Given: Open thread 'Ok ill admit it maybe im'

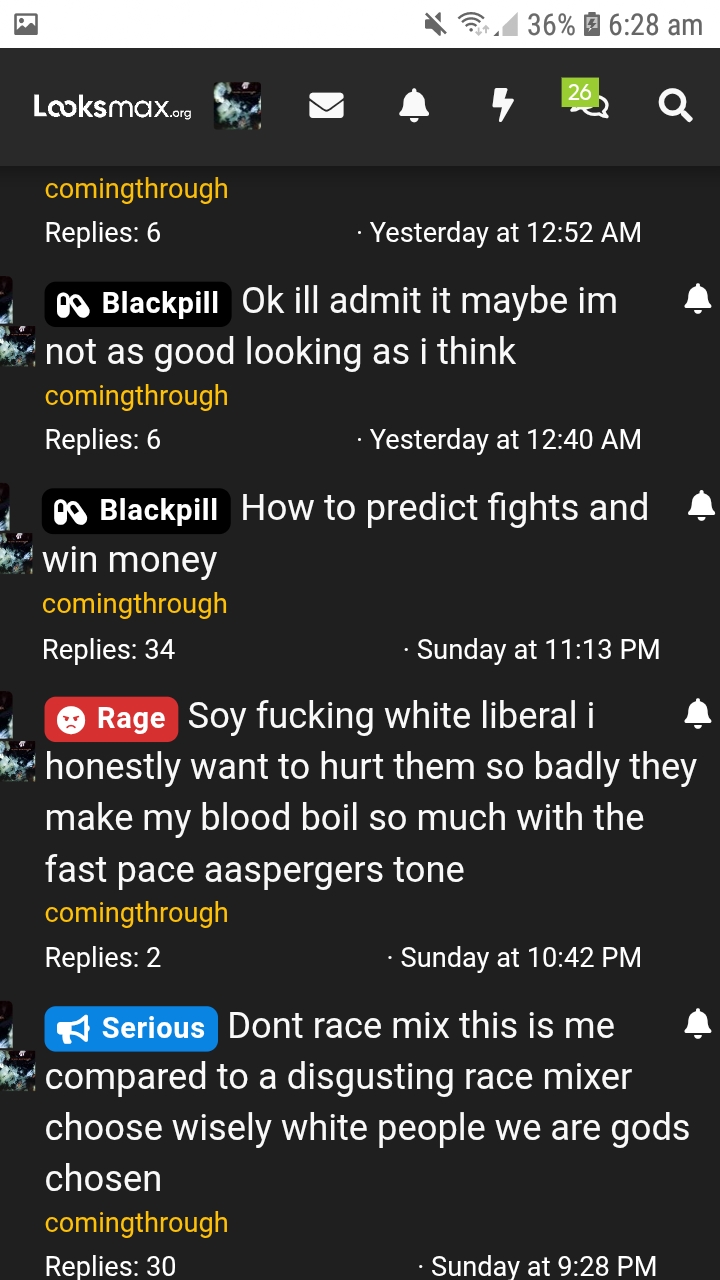Looking at the screenshot, I should (430, 301).
